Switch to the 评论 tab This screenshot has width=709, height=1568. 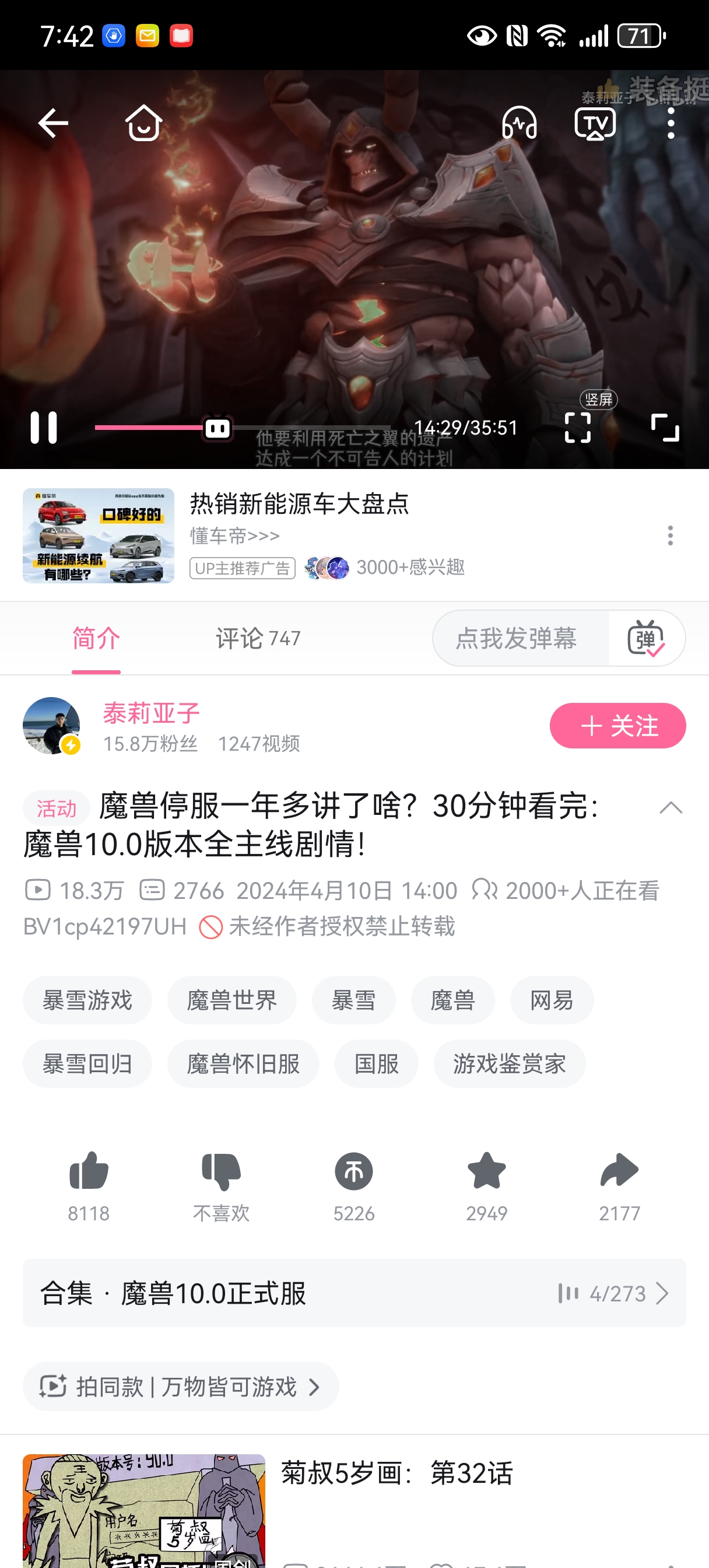258,639
